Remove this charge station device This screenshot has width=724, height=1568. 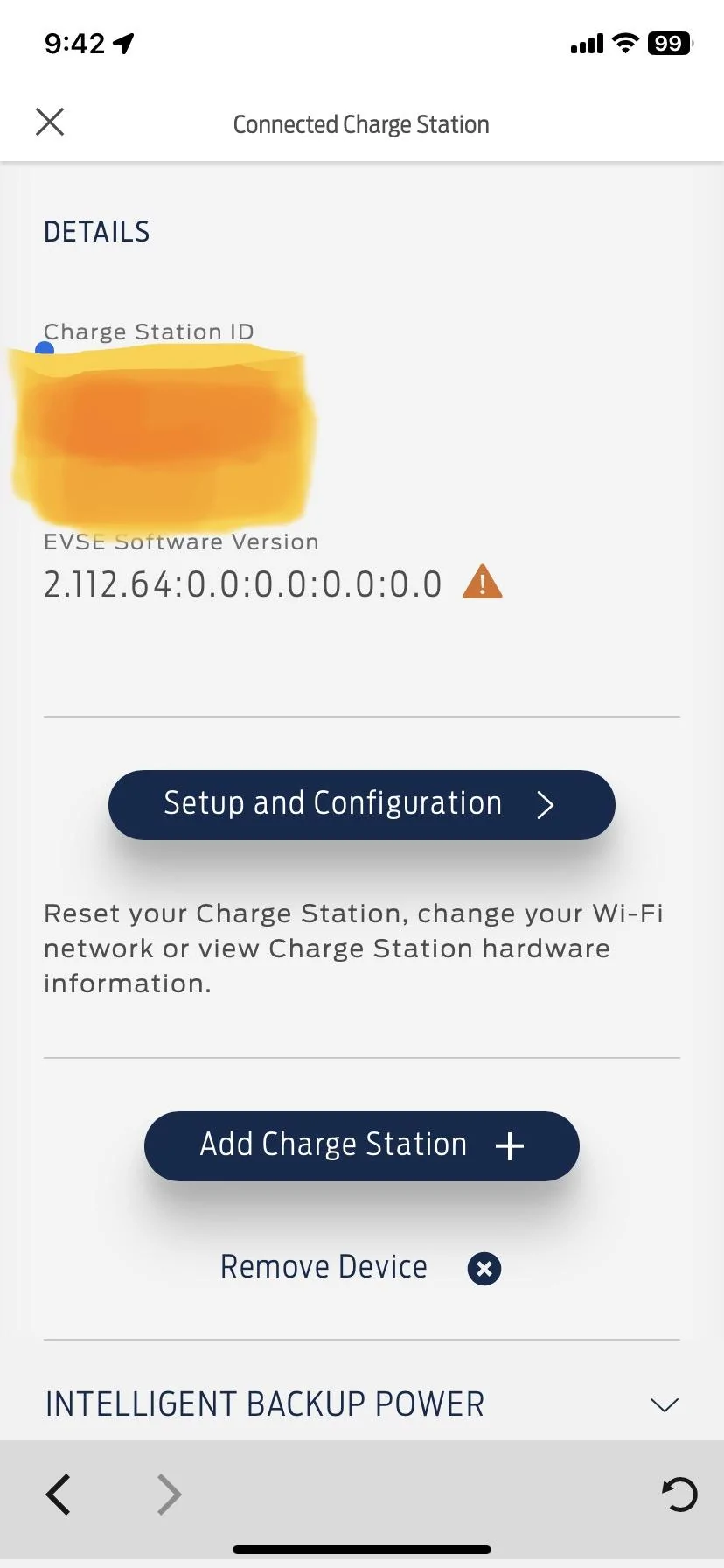click(484, 1268)
